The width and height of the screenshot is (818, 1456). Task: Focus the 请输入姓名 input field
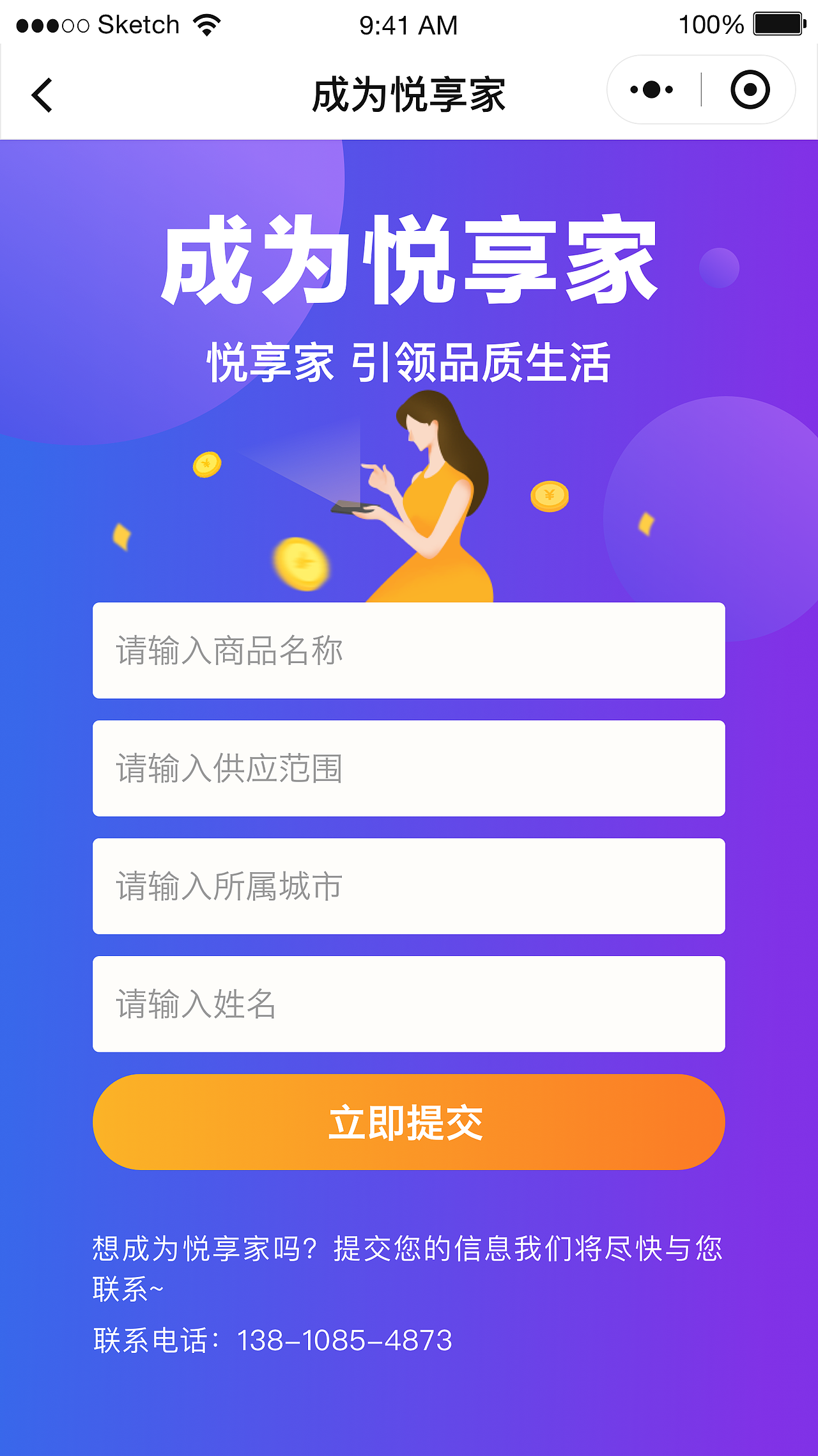(409, 1004)
